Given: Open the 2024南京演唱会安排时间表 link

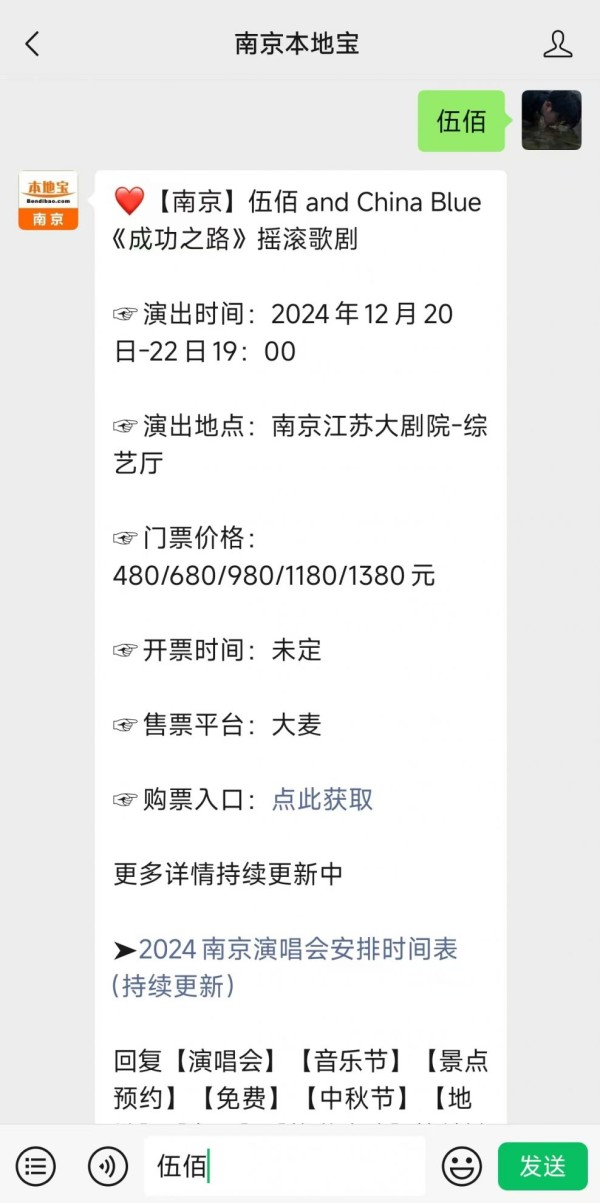Looking at the screenshot, I should pos(286,967).
